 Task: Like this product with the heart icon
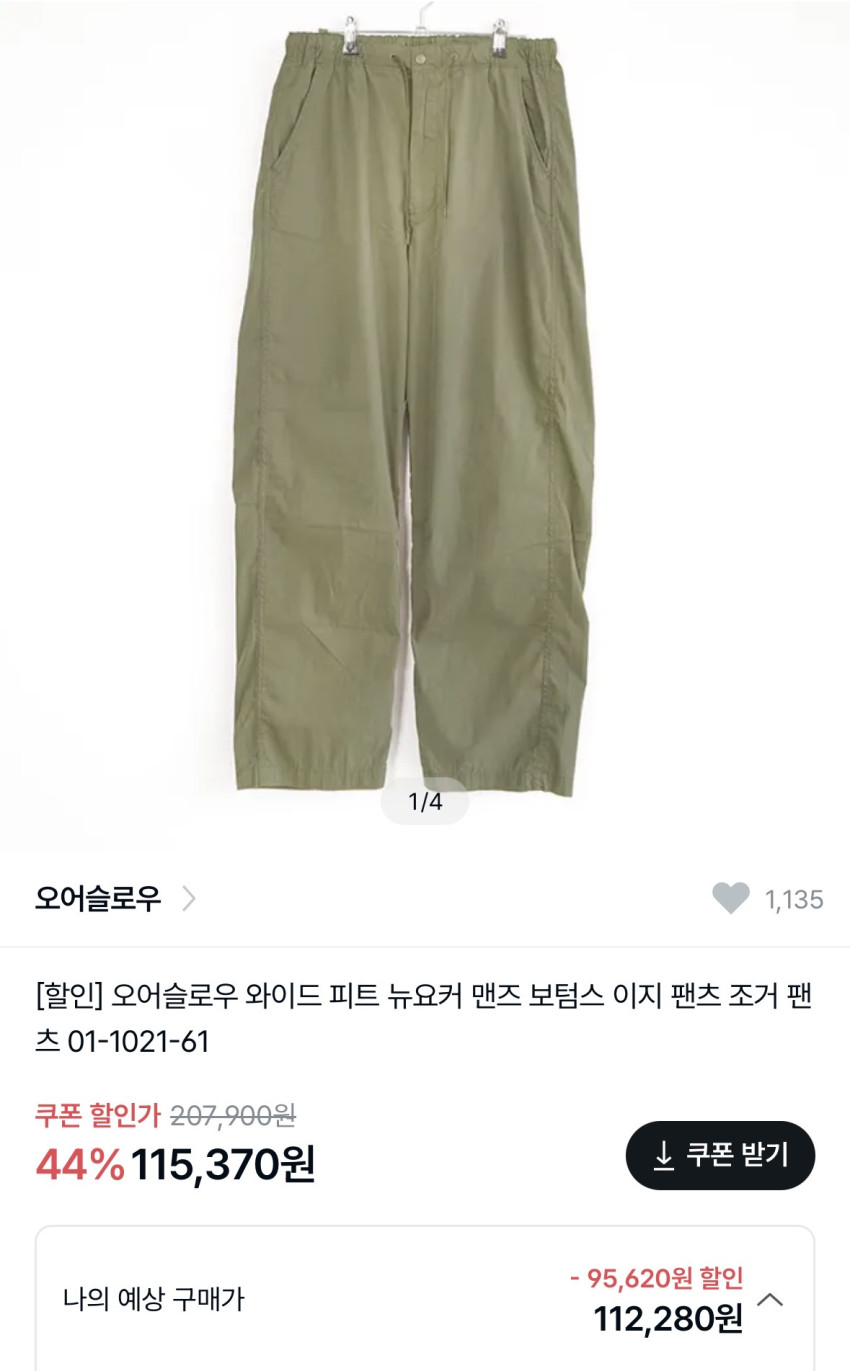(x=731, y=898)
